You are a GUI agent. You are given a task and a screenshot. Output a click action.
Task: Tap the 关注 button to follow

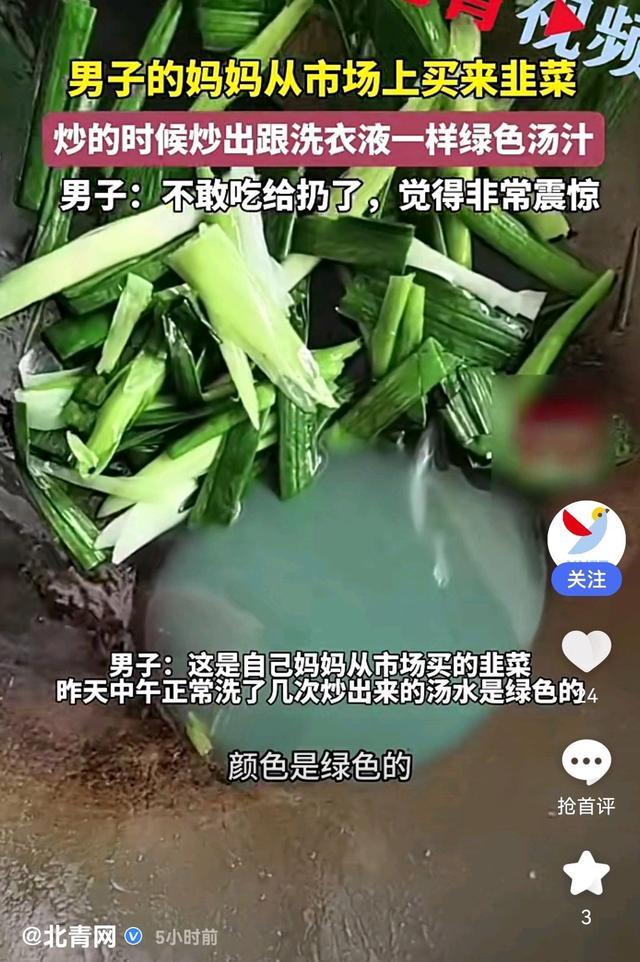tap(586, 580)
